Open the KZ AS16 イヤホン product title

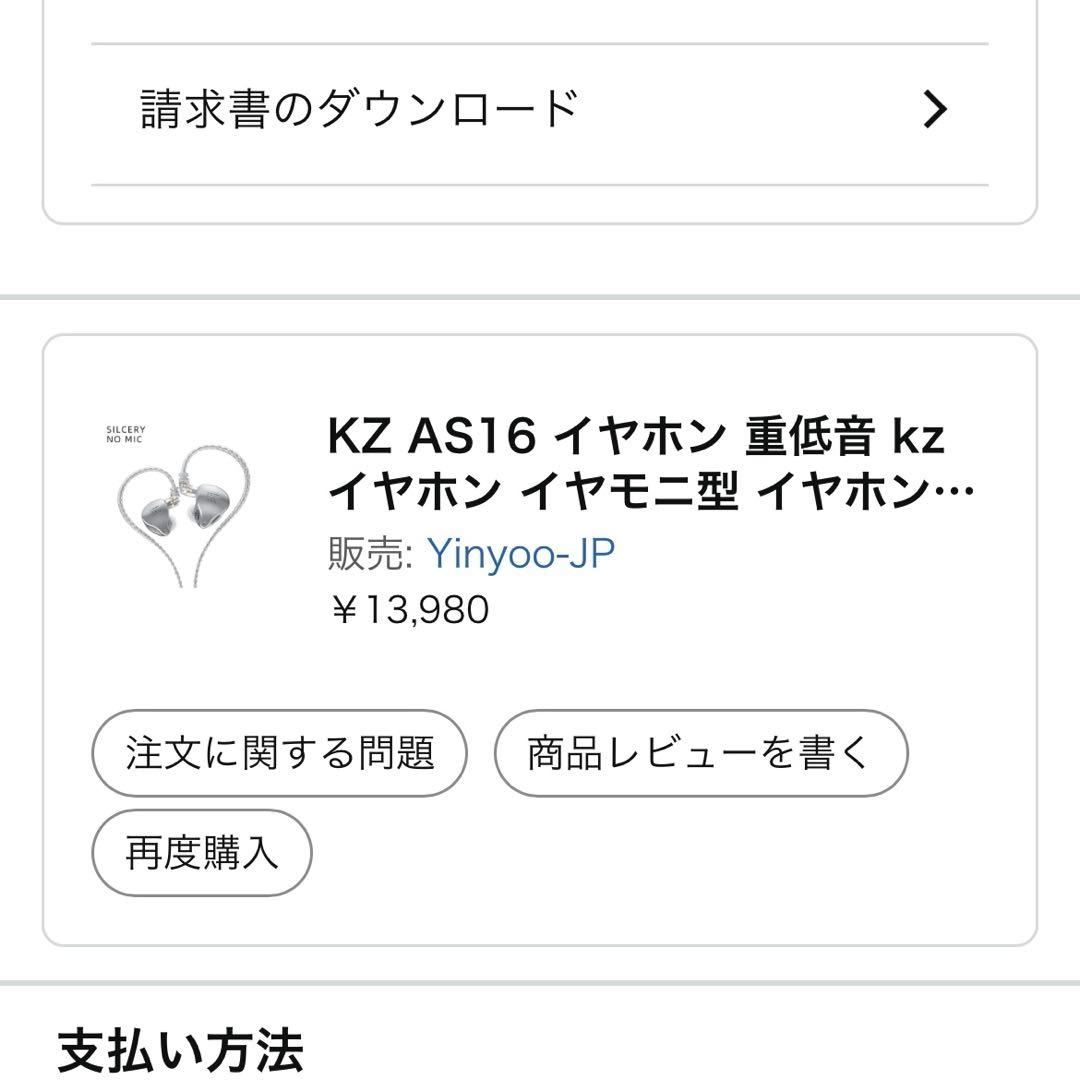[640, 462]
